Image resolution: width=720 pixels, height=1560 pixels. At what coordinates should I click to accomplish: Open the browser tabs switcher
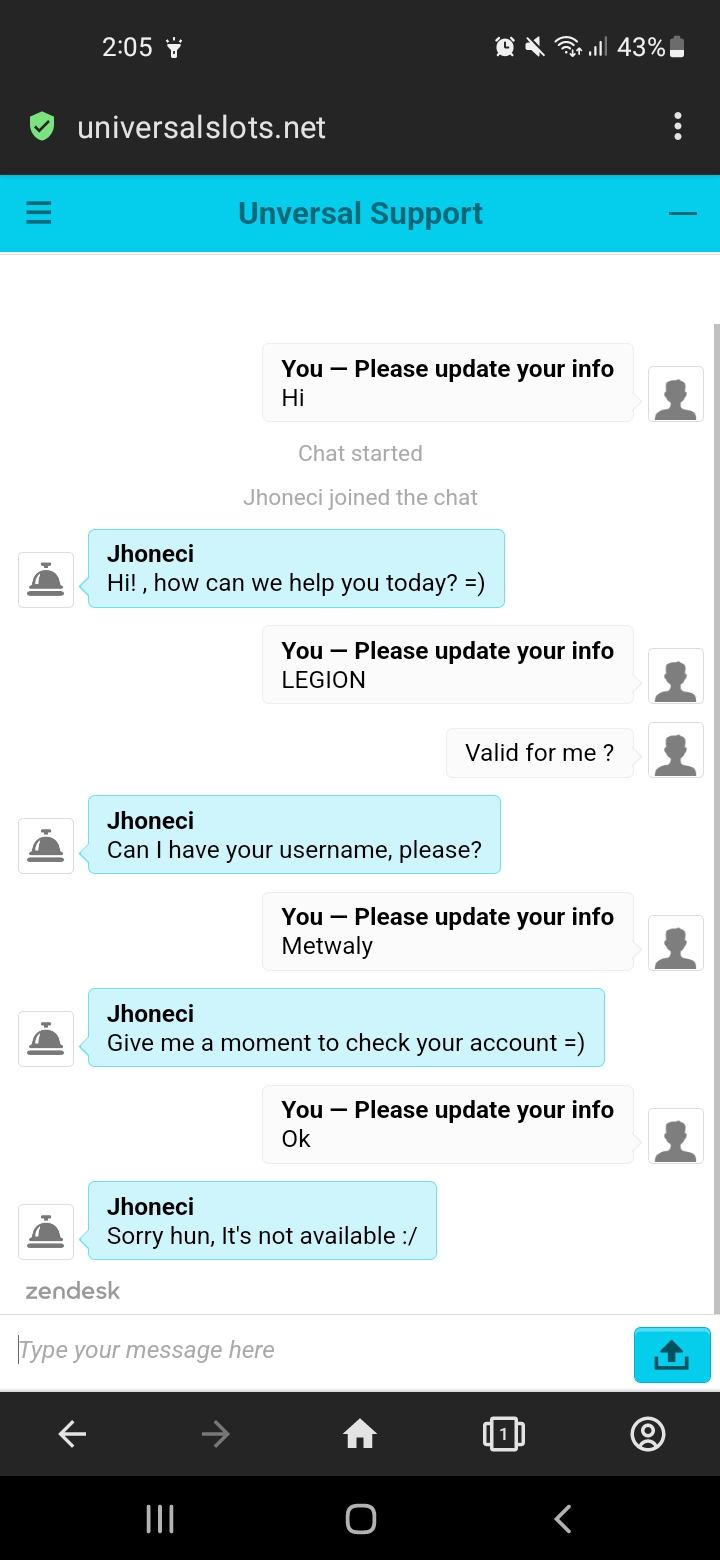[x=503, y=1435]
